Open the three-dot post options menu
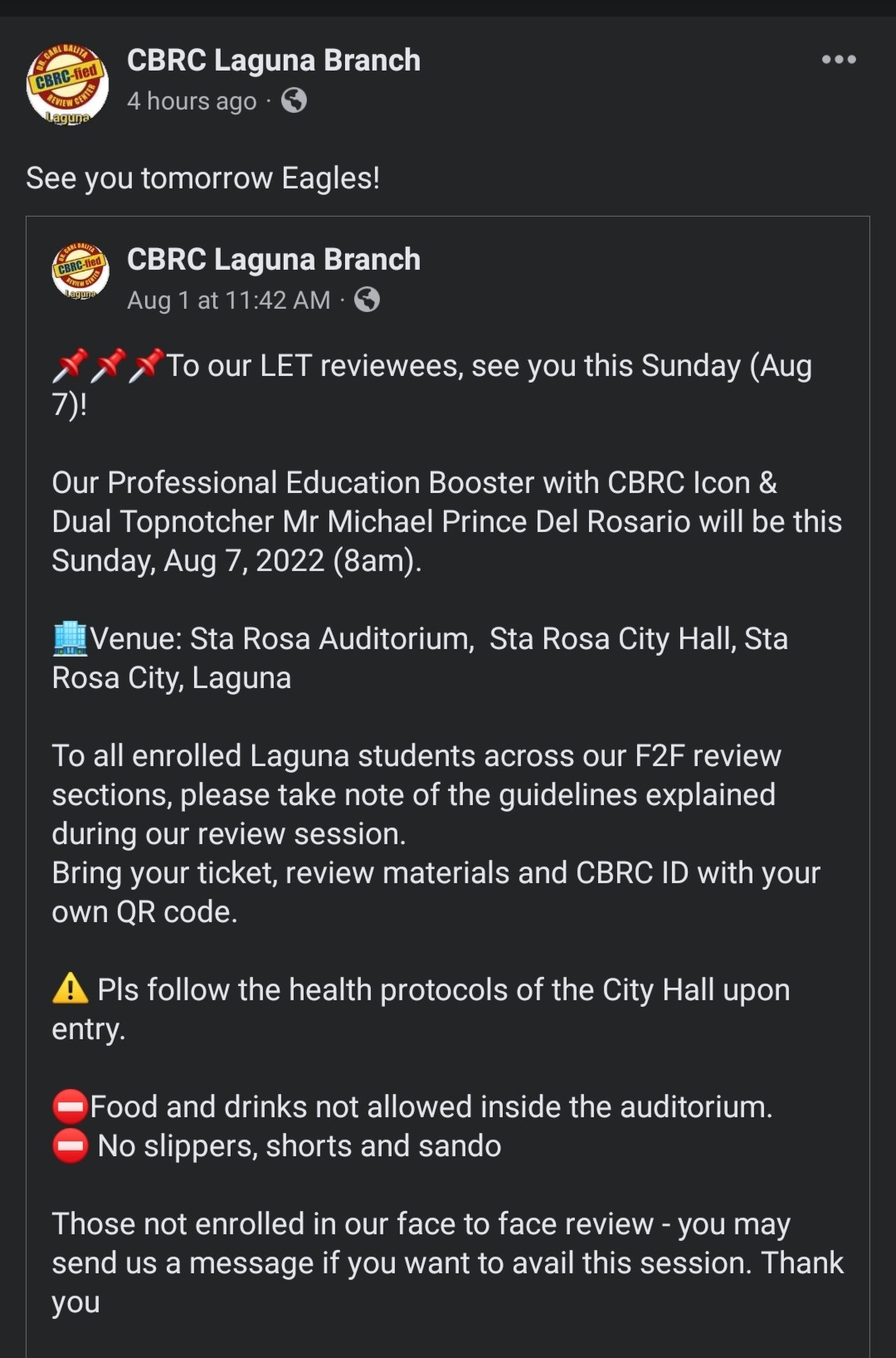The height and width of the screenshot is (1358, 896). [x=839, y=60]
